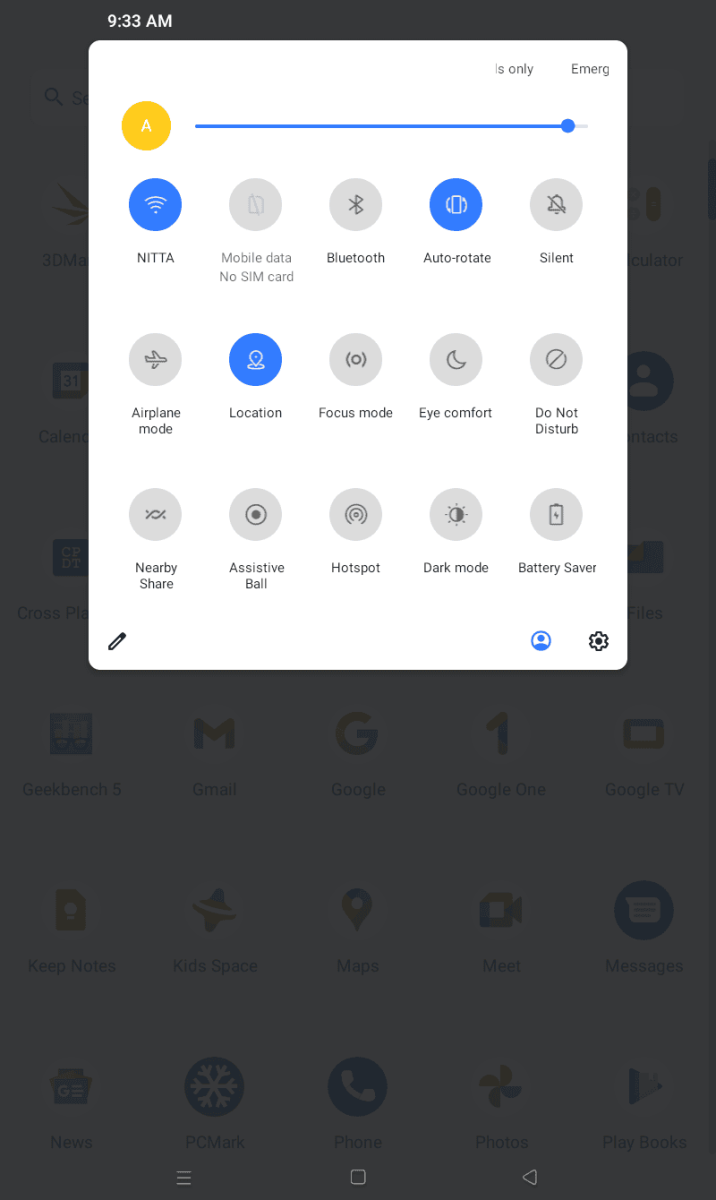Edit quick settings tiles with pencil icon
The width and height of the screenshot is (716, 1200).
coord(117,641)
